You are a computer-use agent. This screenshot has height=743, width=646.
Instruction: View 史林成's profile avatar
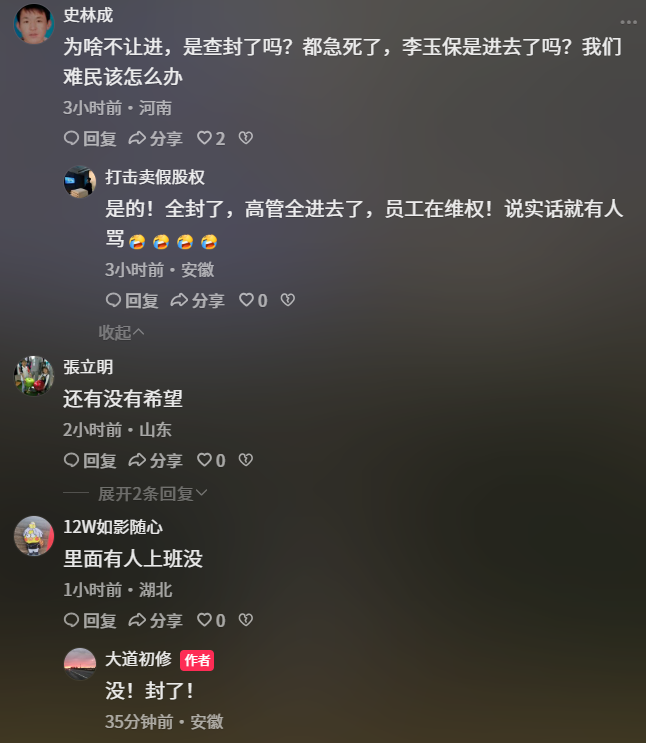[33, 22]
